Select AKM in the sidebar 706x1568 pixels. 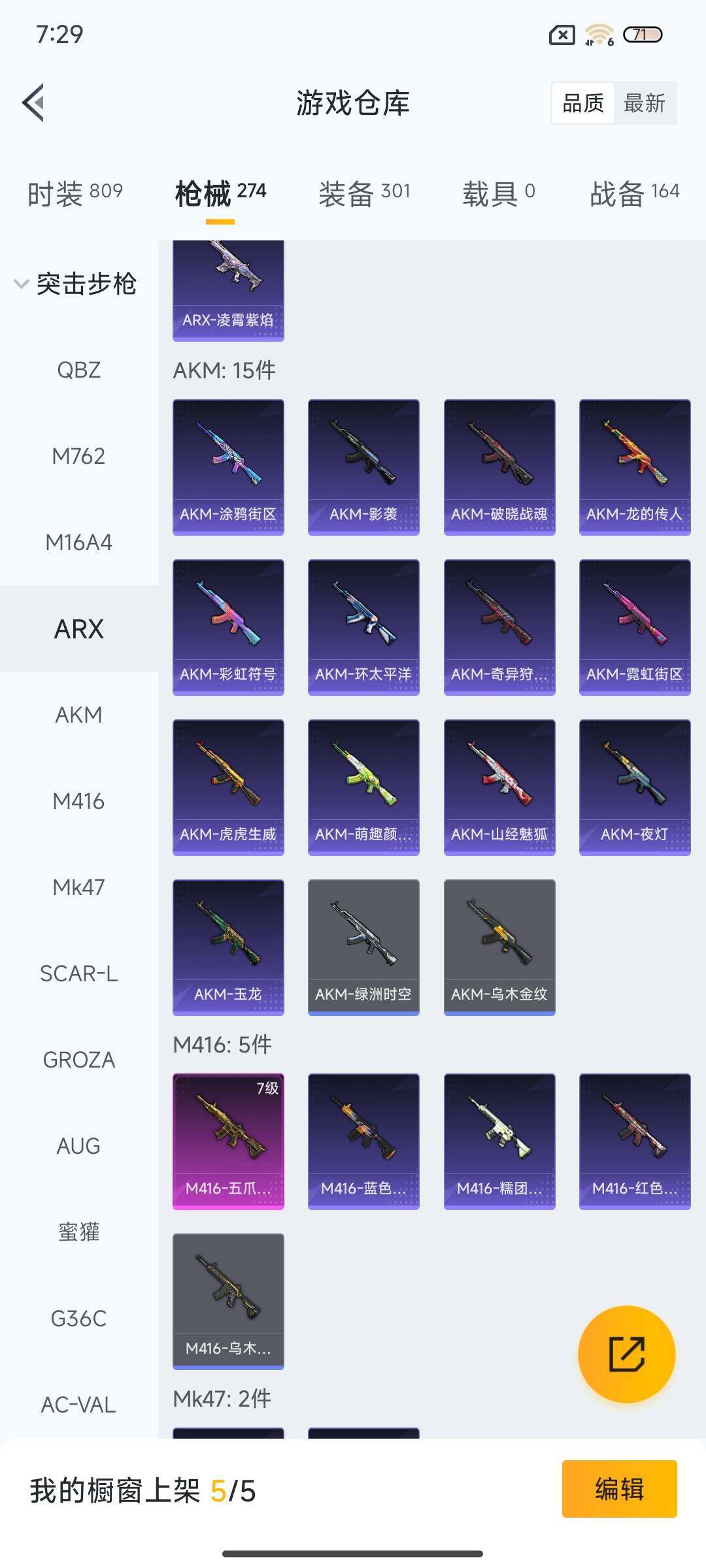[78, 715]
